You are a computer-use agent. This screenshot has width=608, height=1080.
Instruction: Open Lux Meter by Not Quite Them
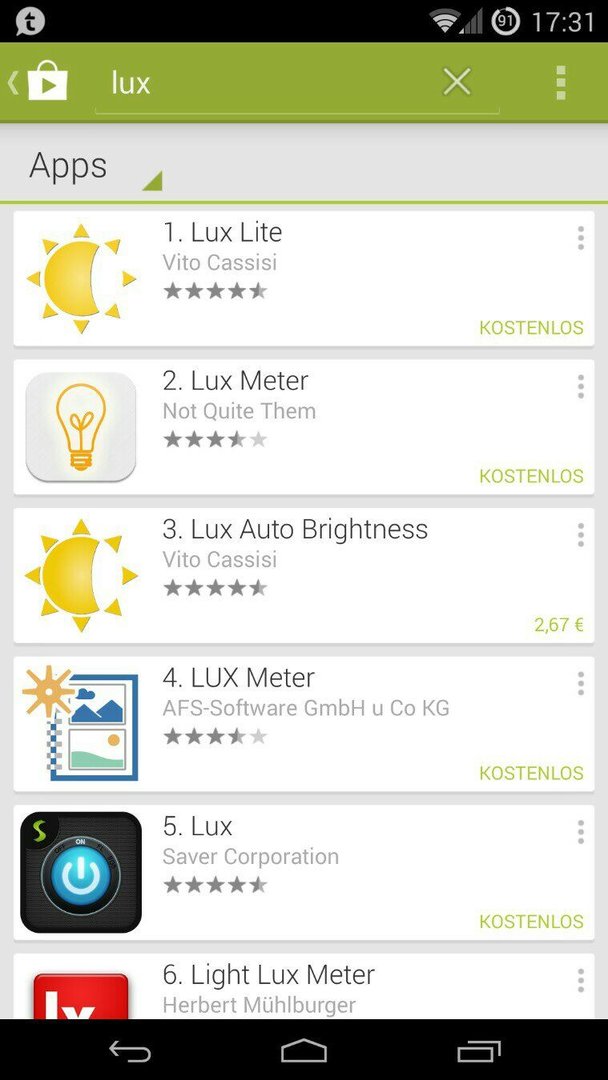pos(304,427)
